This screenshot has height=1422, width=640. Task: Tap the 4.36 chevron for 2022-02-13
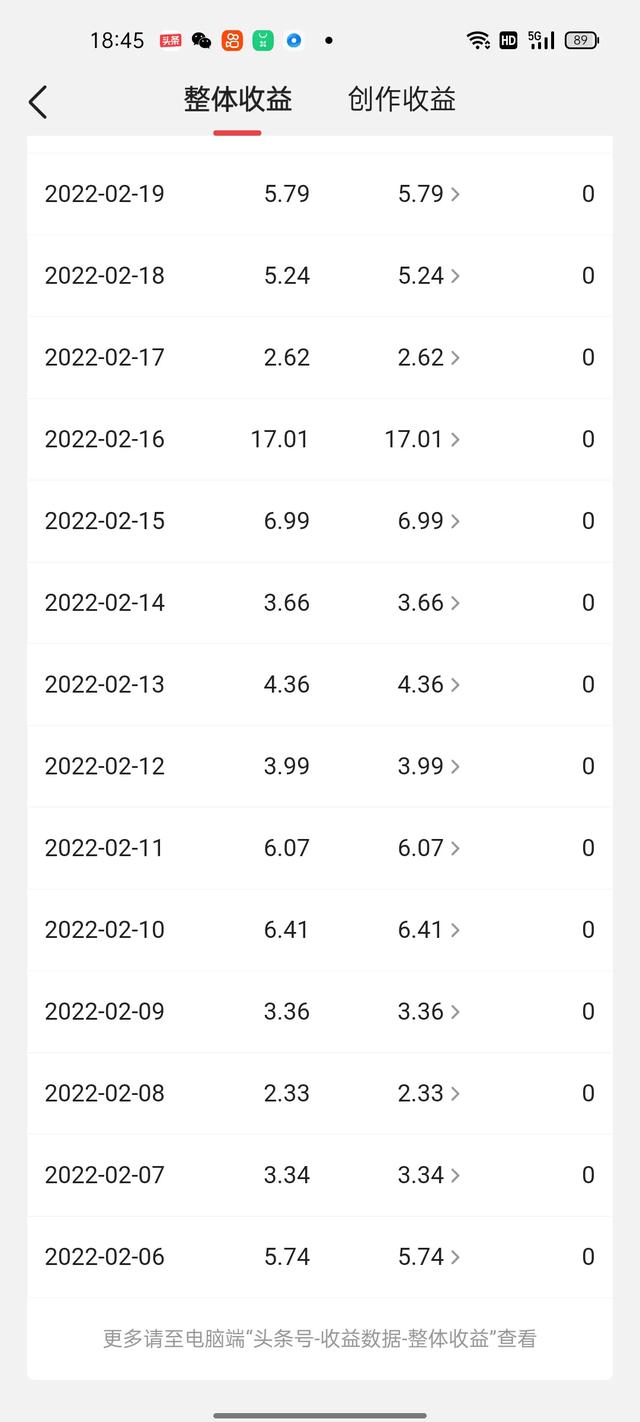[x=455, y=685]
